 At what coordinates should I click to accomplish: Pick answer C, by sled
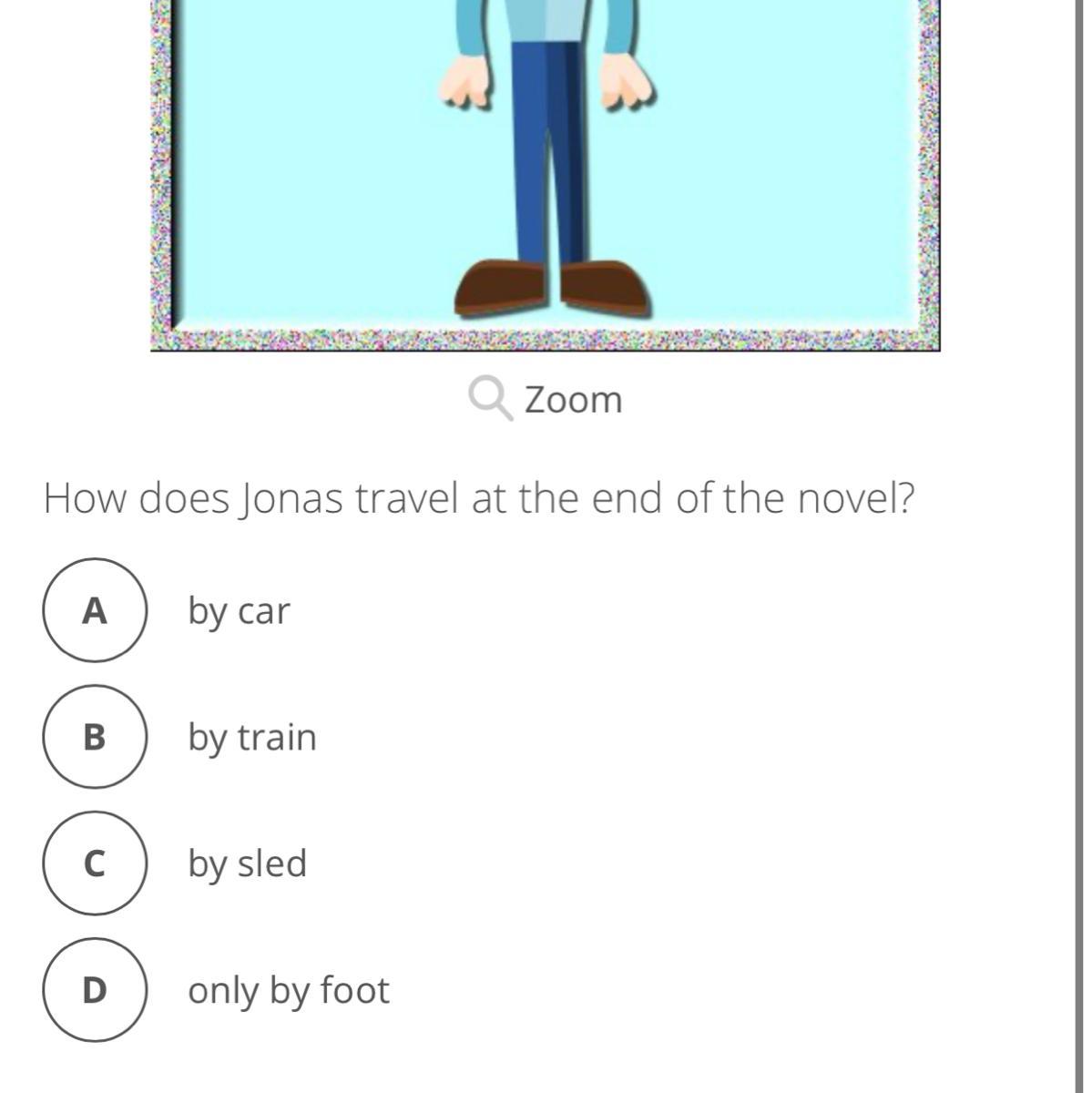click(x=94, y=863)
